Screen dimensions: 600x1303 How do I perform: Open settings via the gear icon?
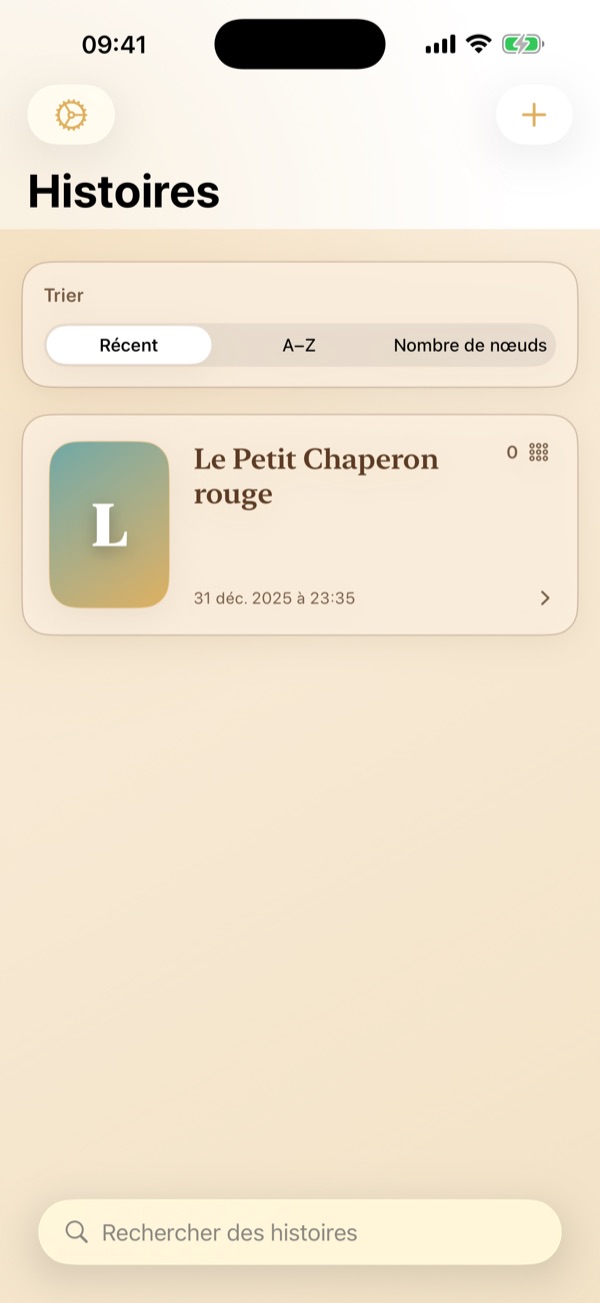(71, 116)
